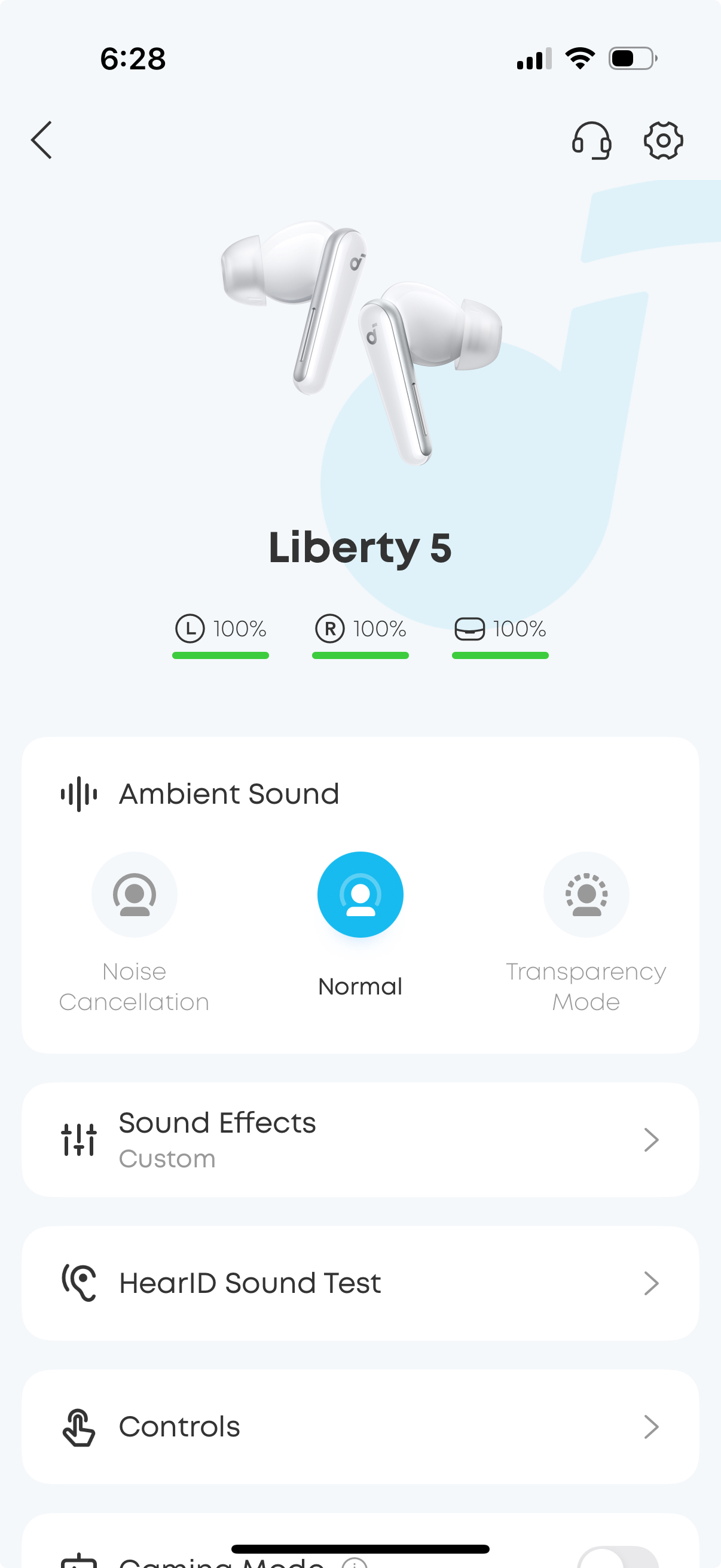This screenshot has height=1568, width=721.
Task: Start the HearID Sound Test
Action: point(360,1283)
